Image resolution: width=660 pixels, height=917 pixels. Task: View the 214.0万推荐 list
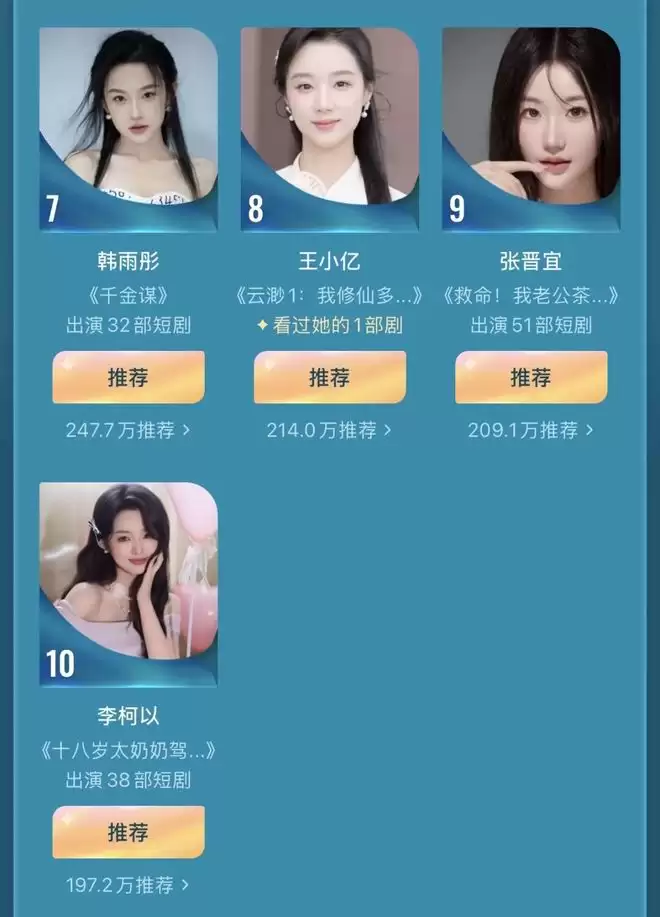tap(330, 430)
